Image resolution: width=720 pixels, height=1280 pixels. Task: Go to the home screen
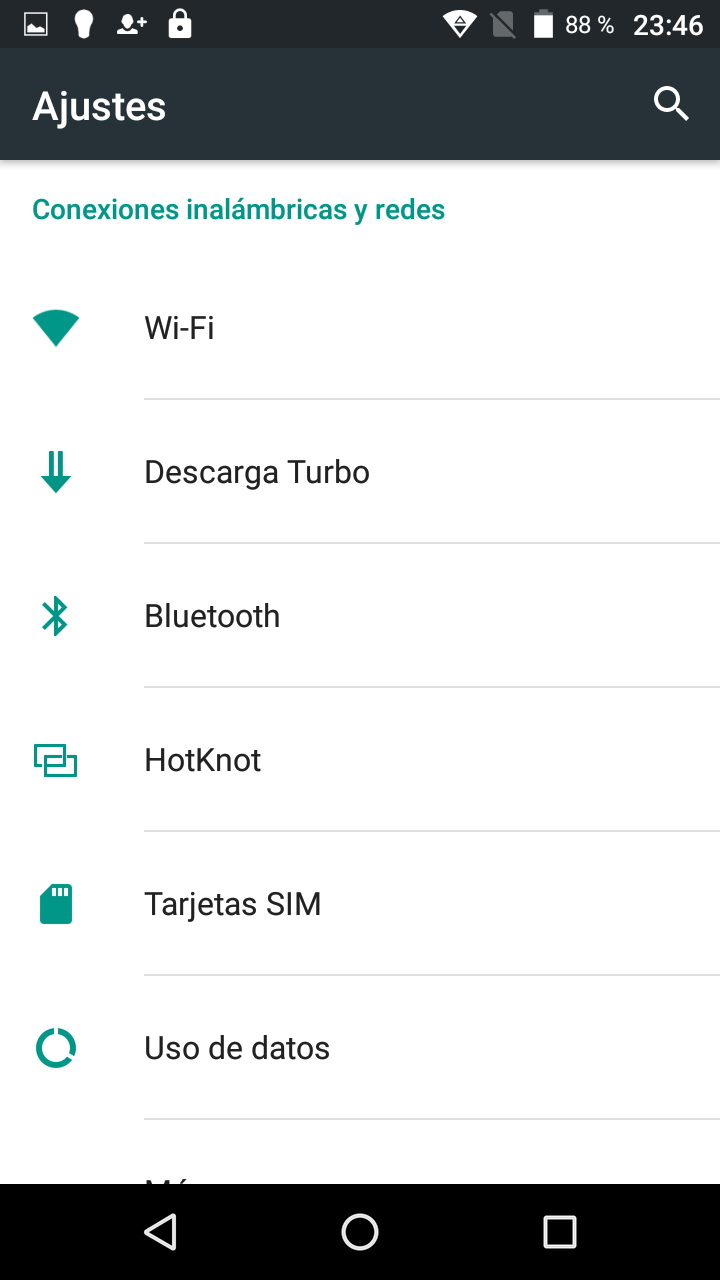360,1232
